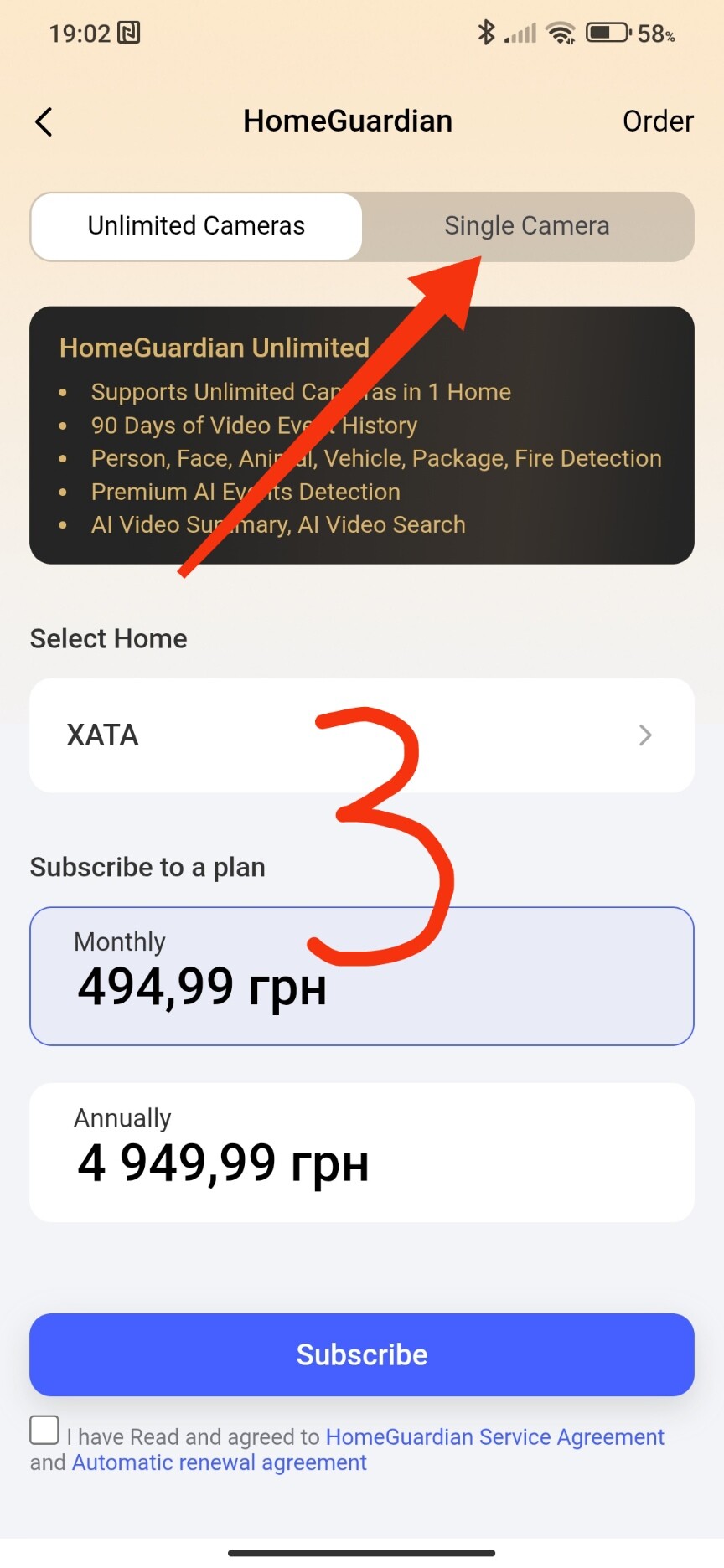Select the Monthly 494,99 грн plan

pyautogui.click(x=362, y=976)
